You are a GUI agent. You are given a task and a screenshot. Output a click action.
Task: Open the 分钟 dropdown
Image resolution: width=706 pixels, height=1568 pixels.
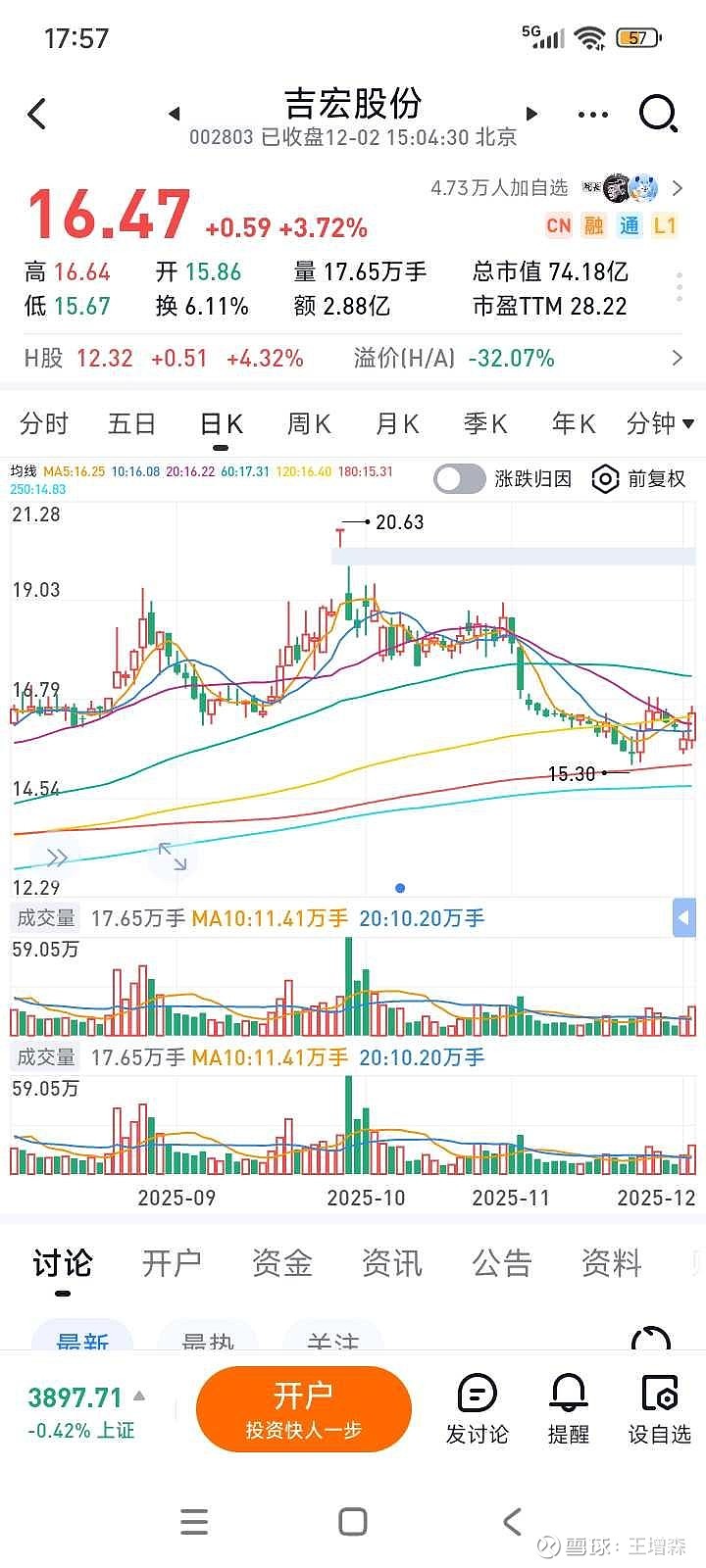coord(660,423)
